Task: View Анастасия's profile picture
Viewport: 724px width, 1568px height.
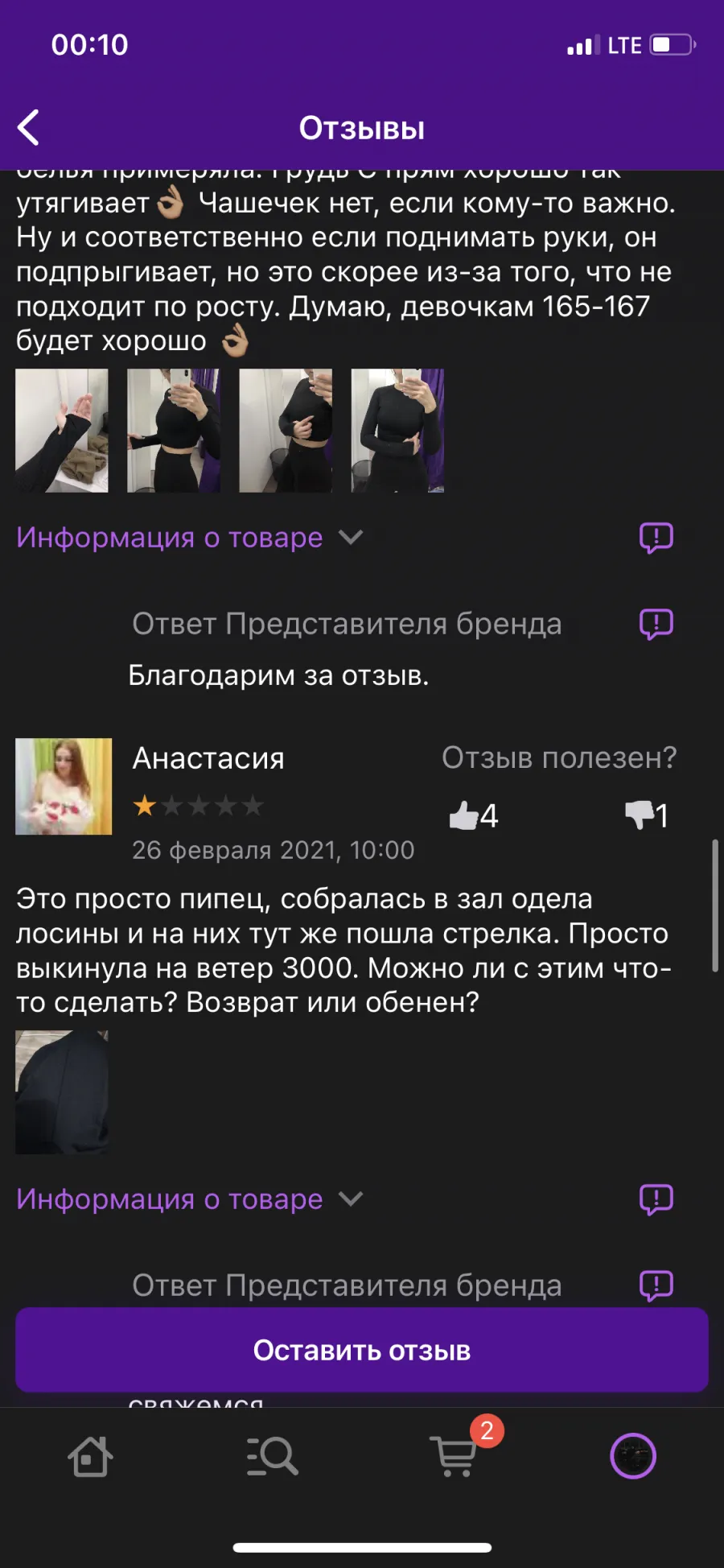Action: (x=64, y=786)
